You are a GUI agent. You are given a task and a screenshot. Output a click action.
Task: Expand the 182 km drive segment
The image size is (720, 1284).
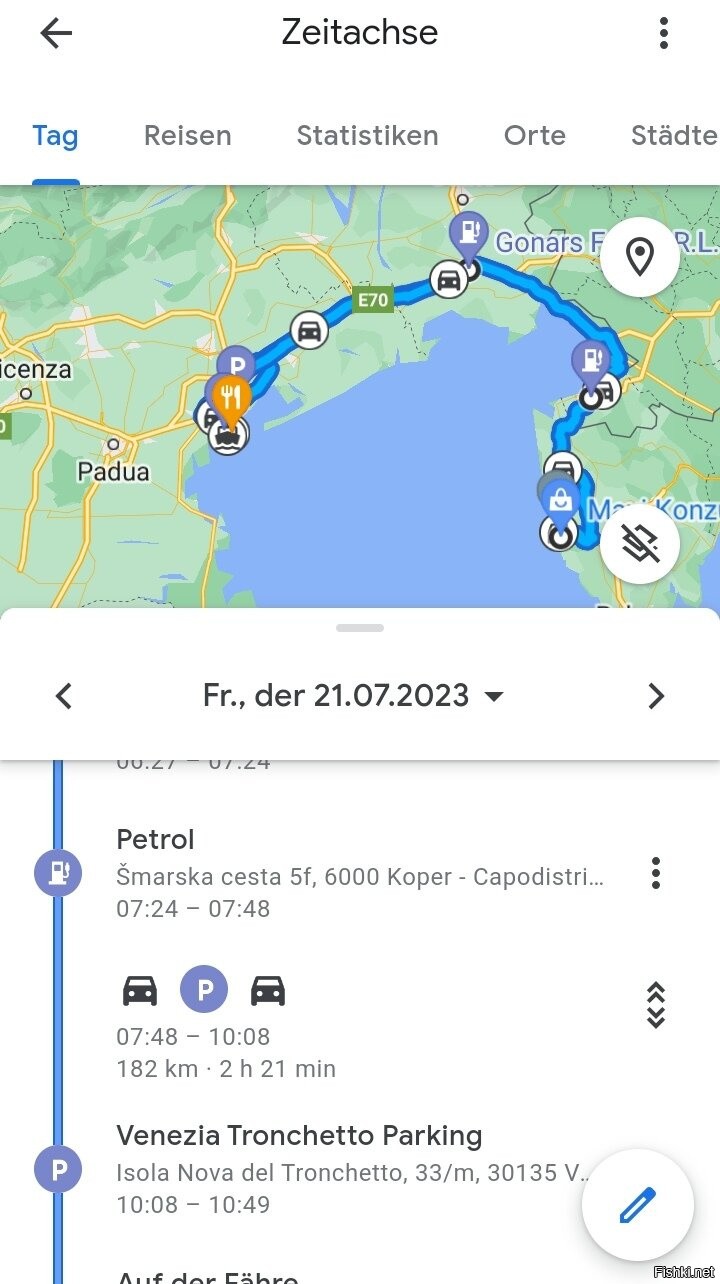tap(655, 1005)
